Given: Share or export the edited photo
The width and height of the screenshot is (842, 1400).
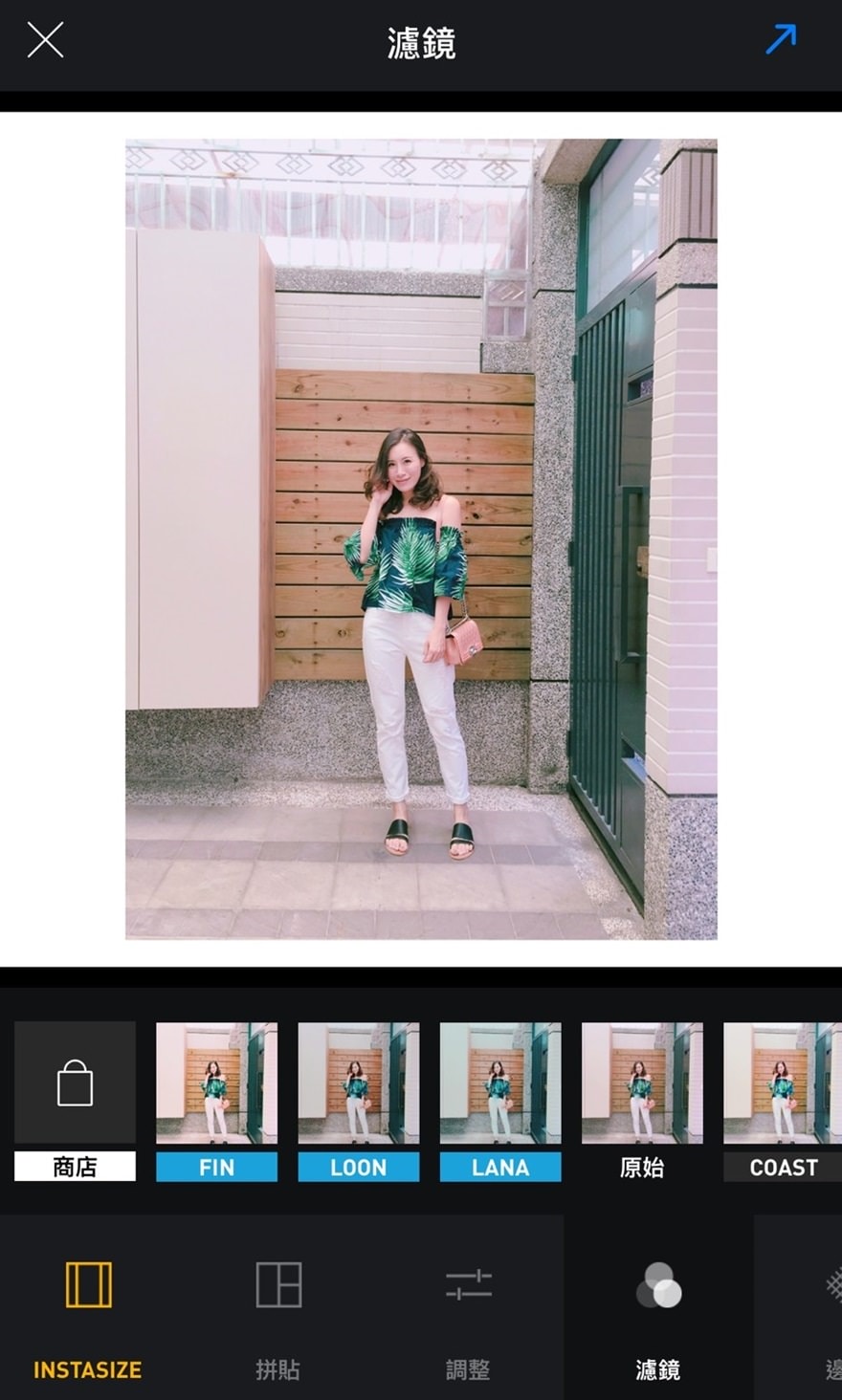Looking at the screenshot, I should point(781,40).
